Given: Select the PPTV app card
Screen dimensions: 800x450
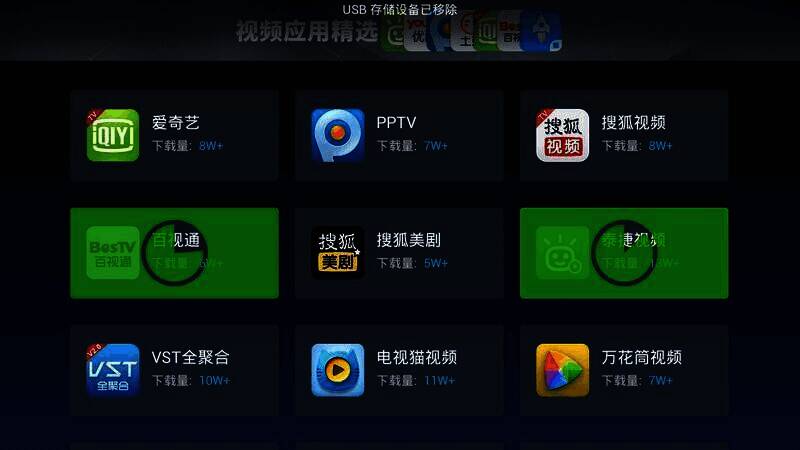Looking at the screenshot, I should 398,135.
